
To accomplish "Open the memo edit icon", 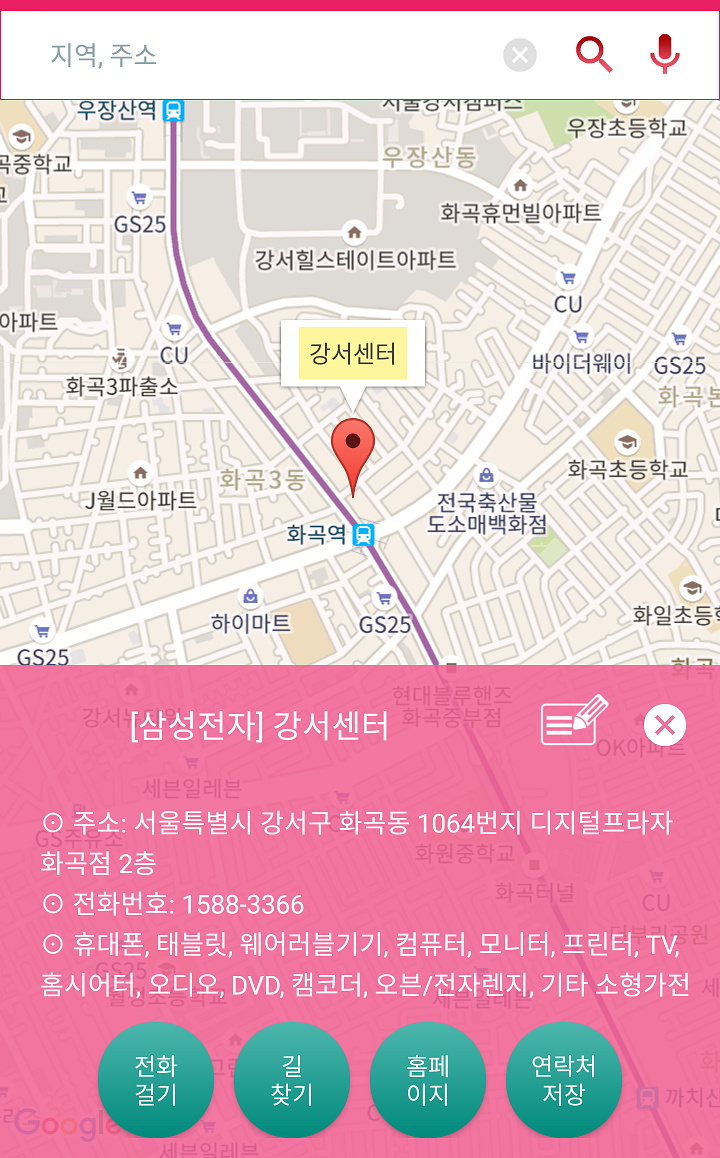I will click(574, 720).
